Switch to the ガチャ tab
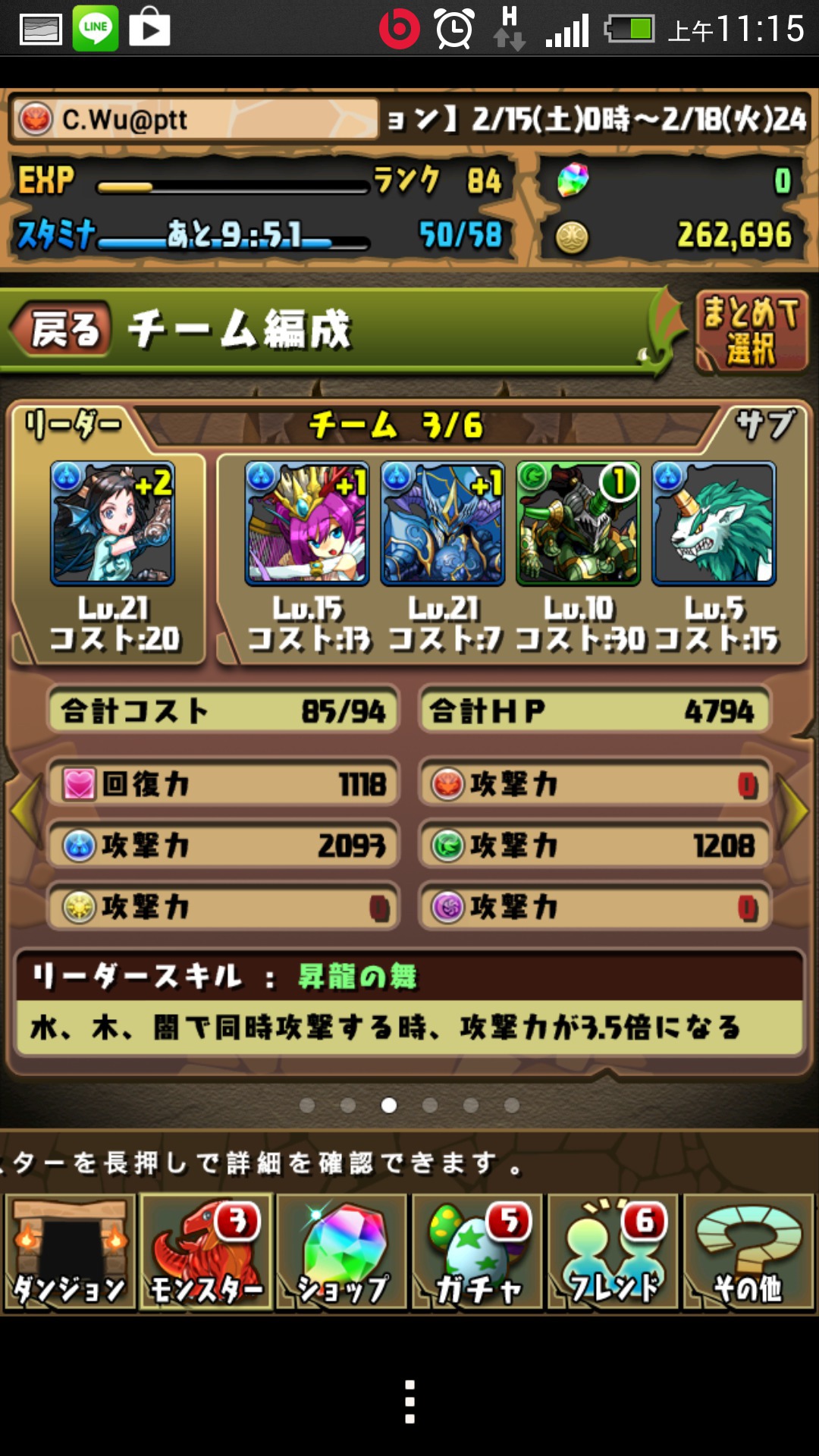Screen dimensions: 819x1456 click(x=477, y=1252)
